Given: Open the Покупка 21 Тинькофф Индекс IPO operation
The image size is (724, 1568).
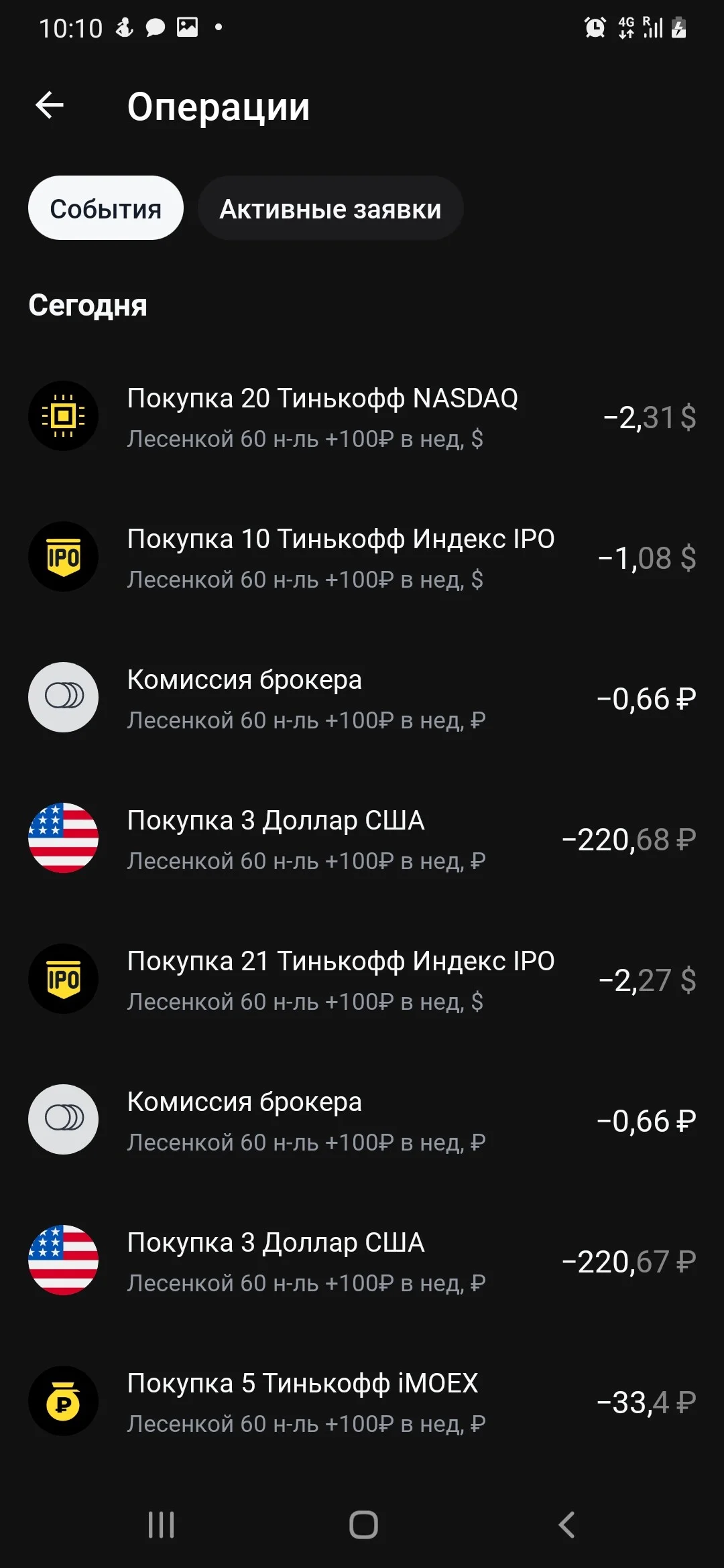Looking at the screenshot, I should tap(362, 980).
